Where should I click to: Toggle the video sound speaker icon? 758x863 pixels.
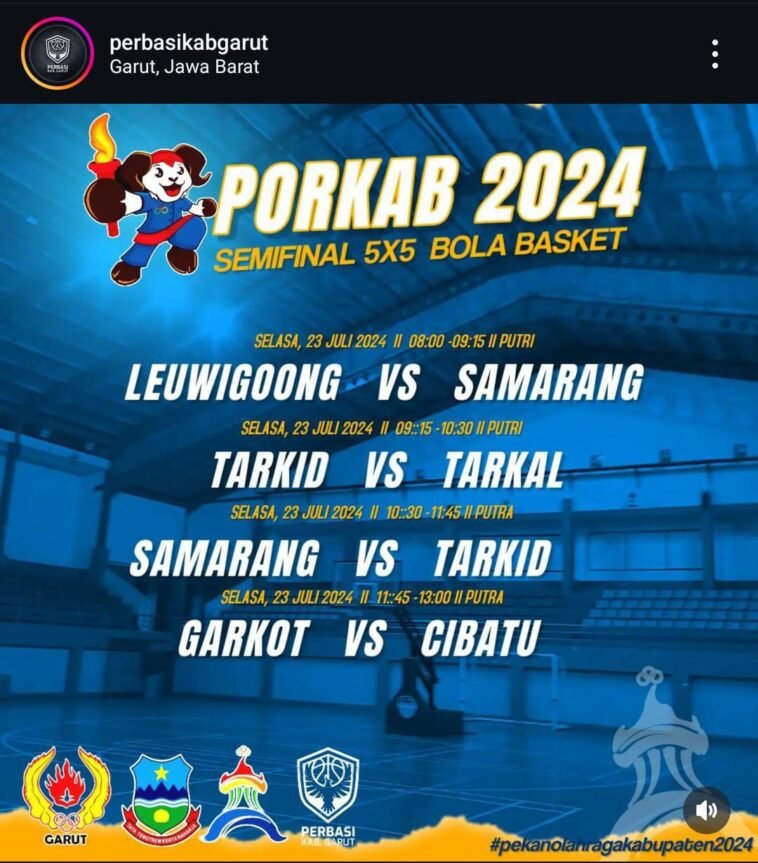click(706, 810)
